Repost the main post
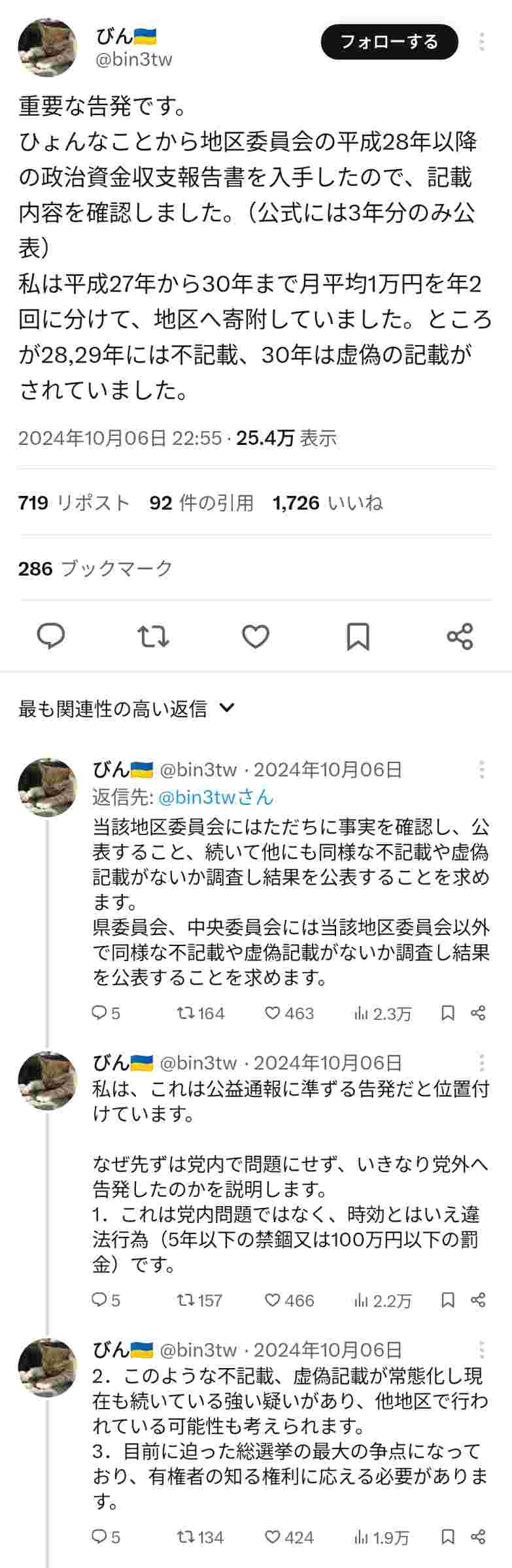This screenshot has width=512, height=1568. pyautogui.click(x=153, y=636)
